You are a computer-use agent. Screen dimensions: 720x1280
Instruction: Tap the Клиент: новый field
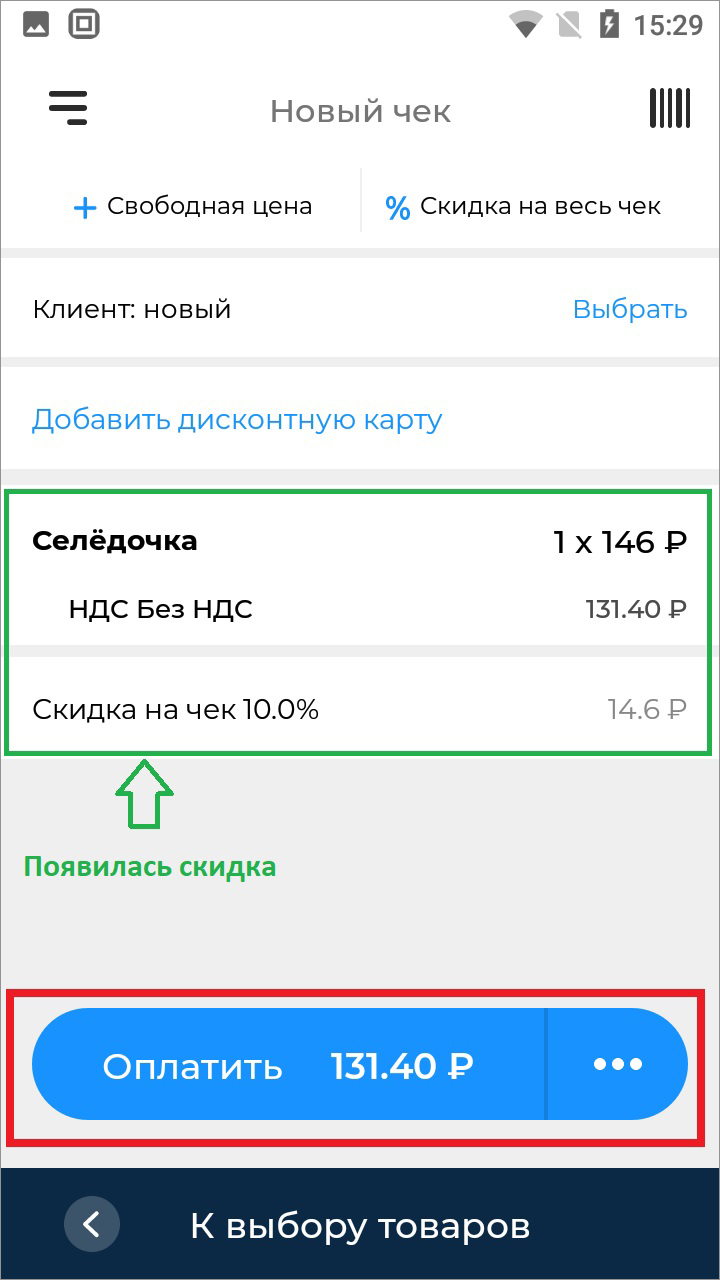[132, 309]
